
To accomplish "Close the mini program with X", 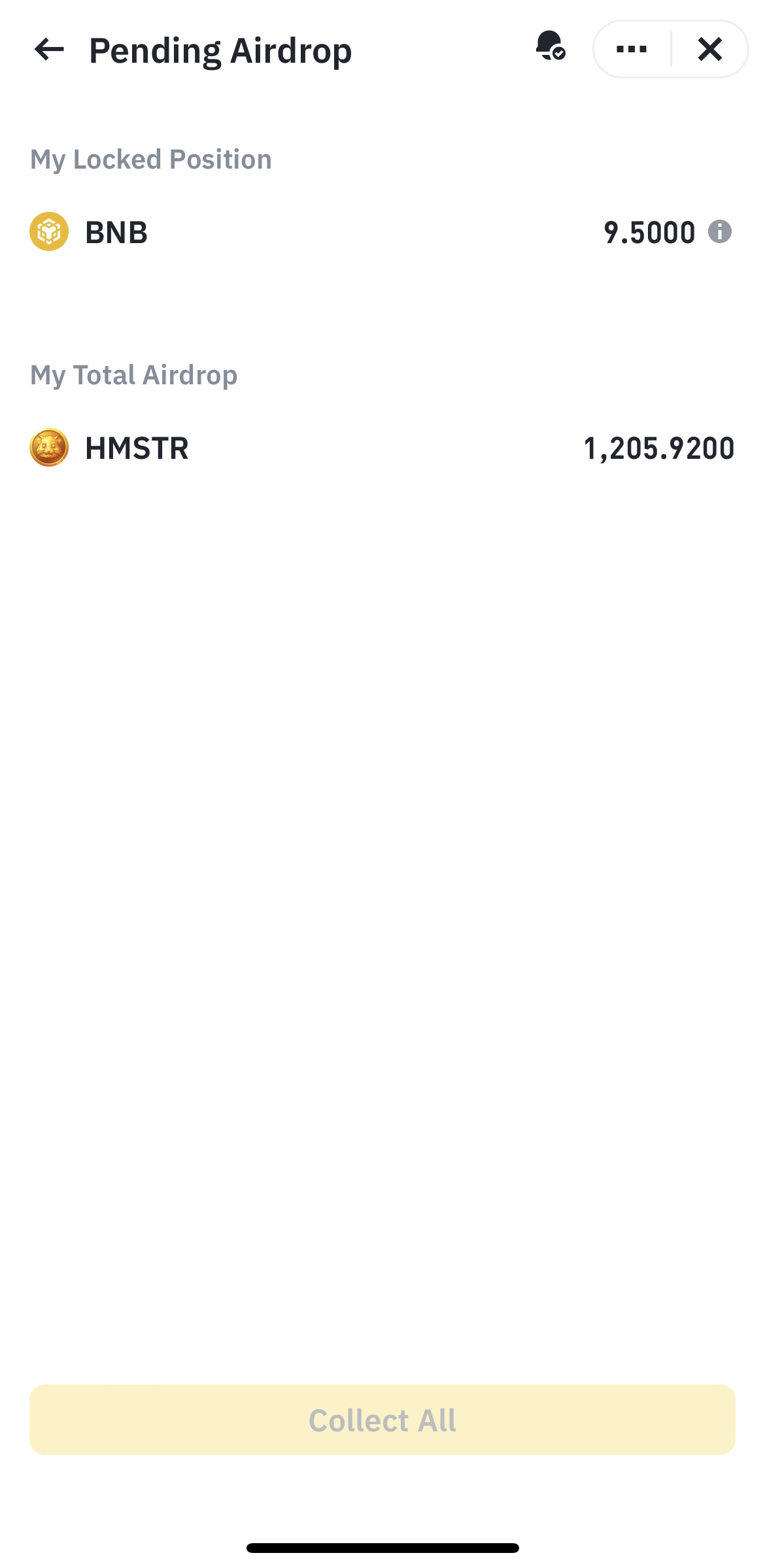I will click(x=710, y=50).
